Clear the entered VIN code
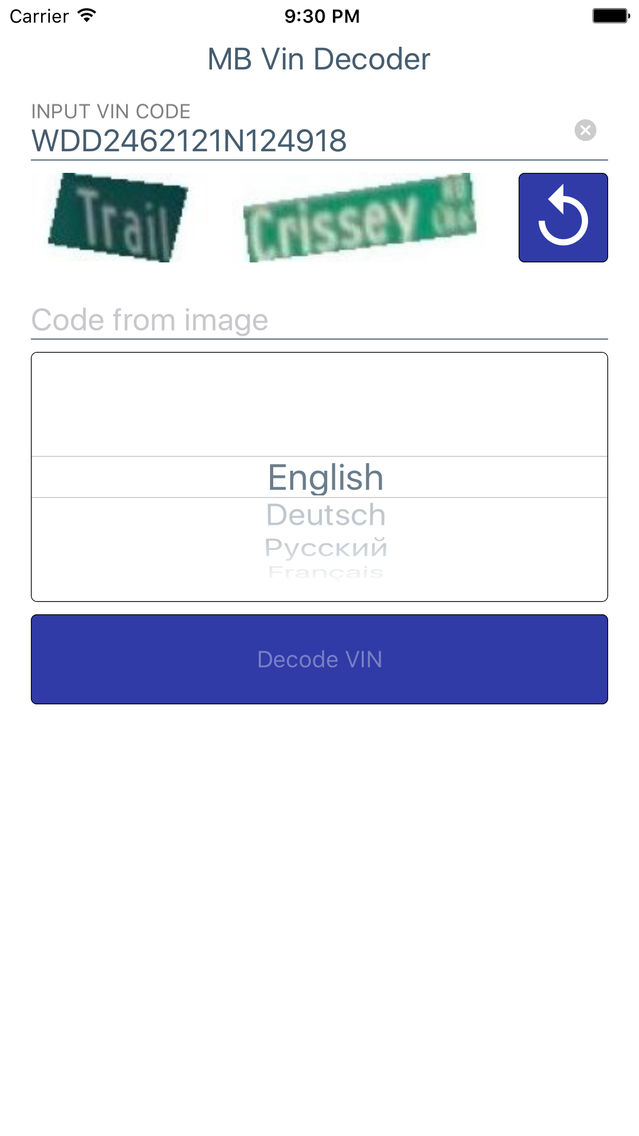This screenshot has height=1136, width=639. 586,130
